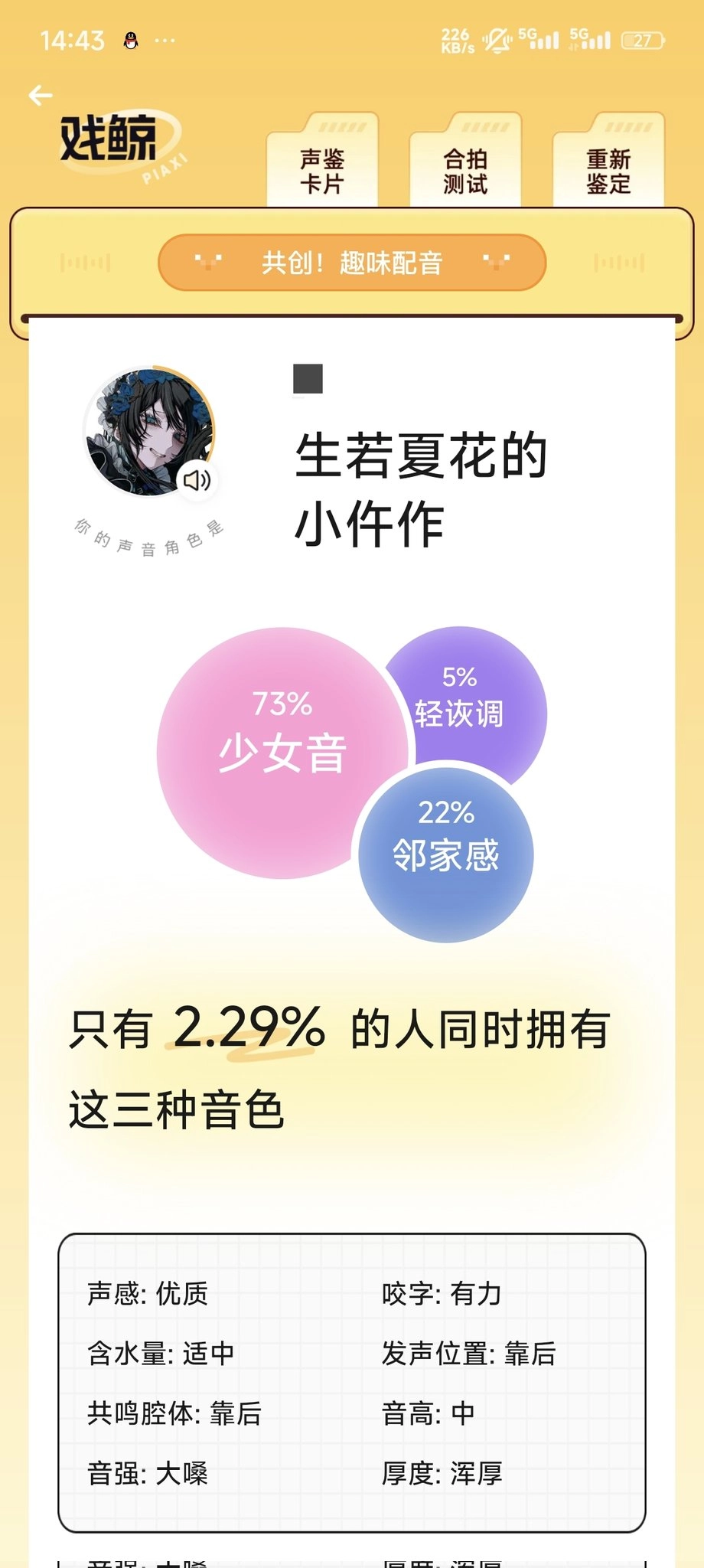
Task: Play the voice sample speaker icon
Action: click(197, 480)
